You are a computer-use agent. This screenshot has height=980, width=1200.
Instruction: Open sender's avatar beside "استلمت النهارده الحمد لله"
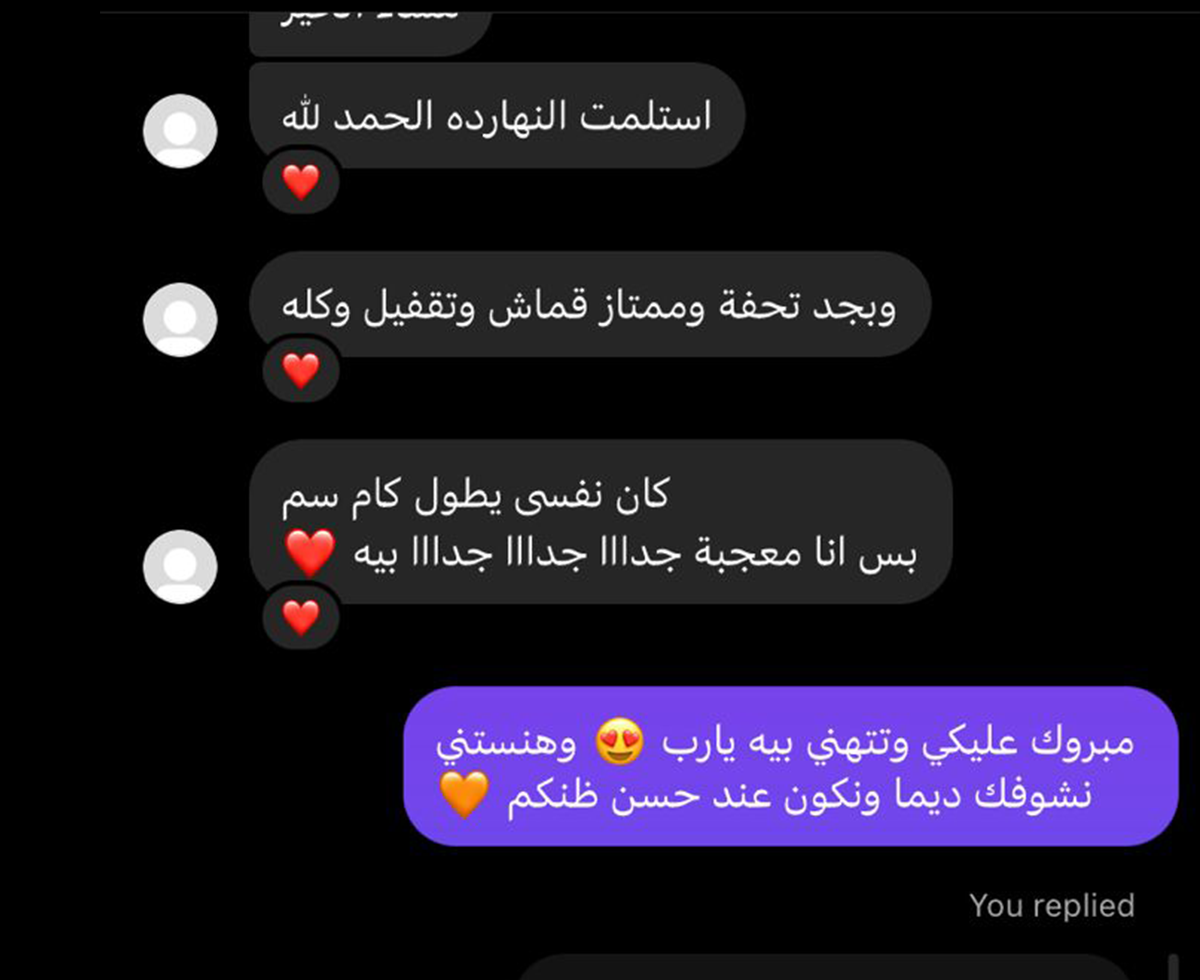pyautogui.click(x=180, y=131)
